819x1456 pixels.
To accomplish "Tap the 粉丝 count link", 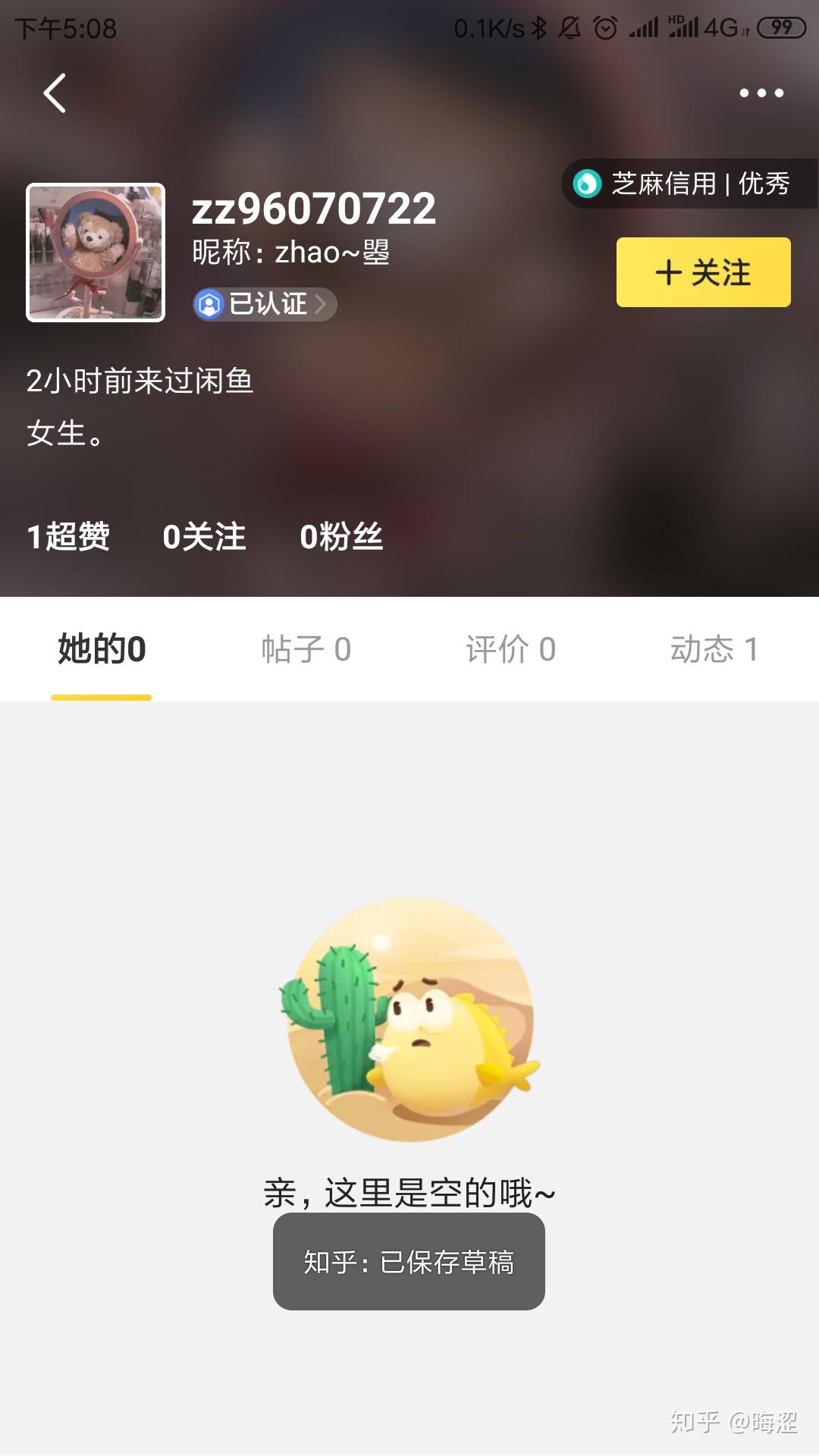I will coord(342,538).
